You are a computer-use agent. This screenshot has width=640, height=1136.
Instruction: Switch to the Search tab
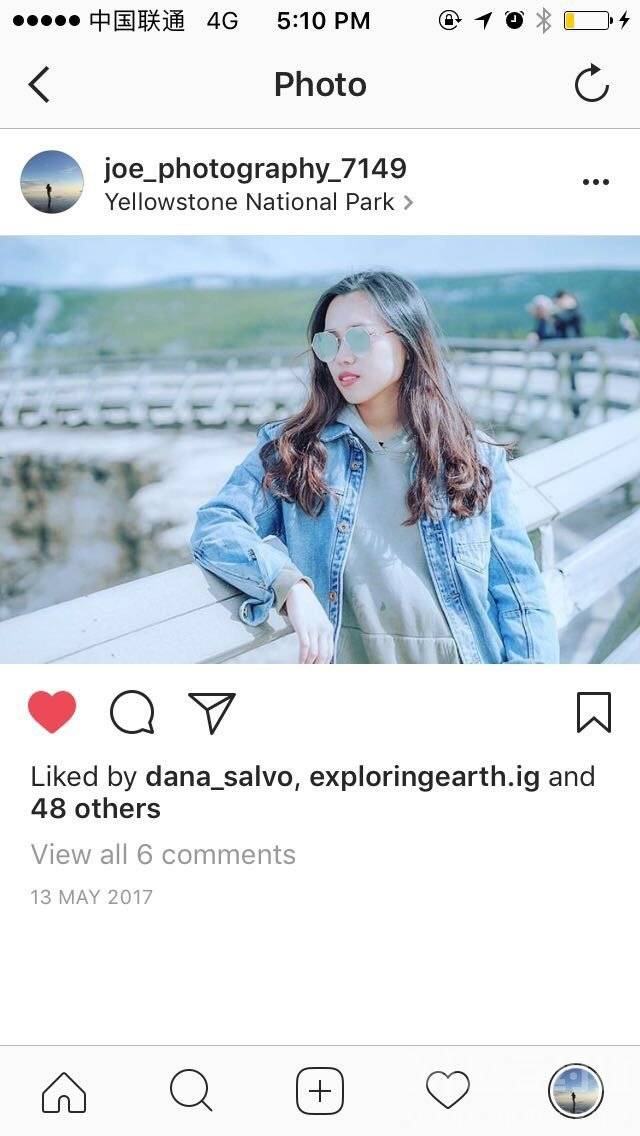tap(191, 1091)
